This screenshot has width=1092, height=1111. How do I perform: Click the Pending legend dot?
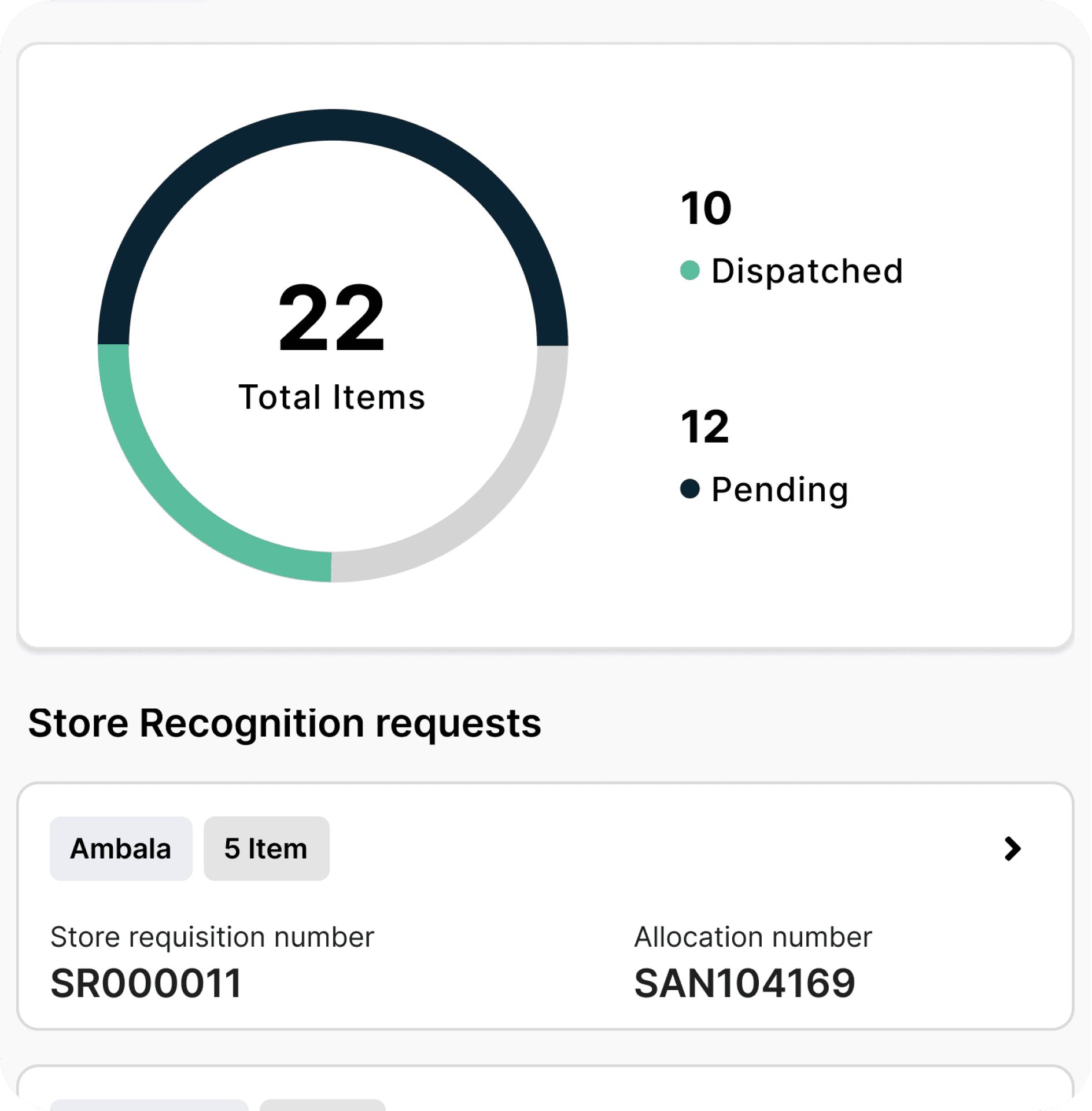click(690, 490)
